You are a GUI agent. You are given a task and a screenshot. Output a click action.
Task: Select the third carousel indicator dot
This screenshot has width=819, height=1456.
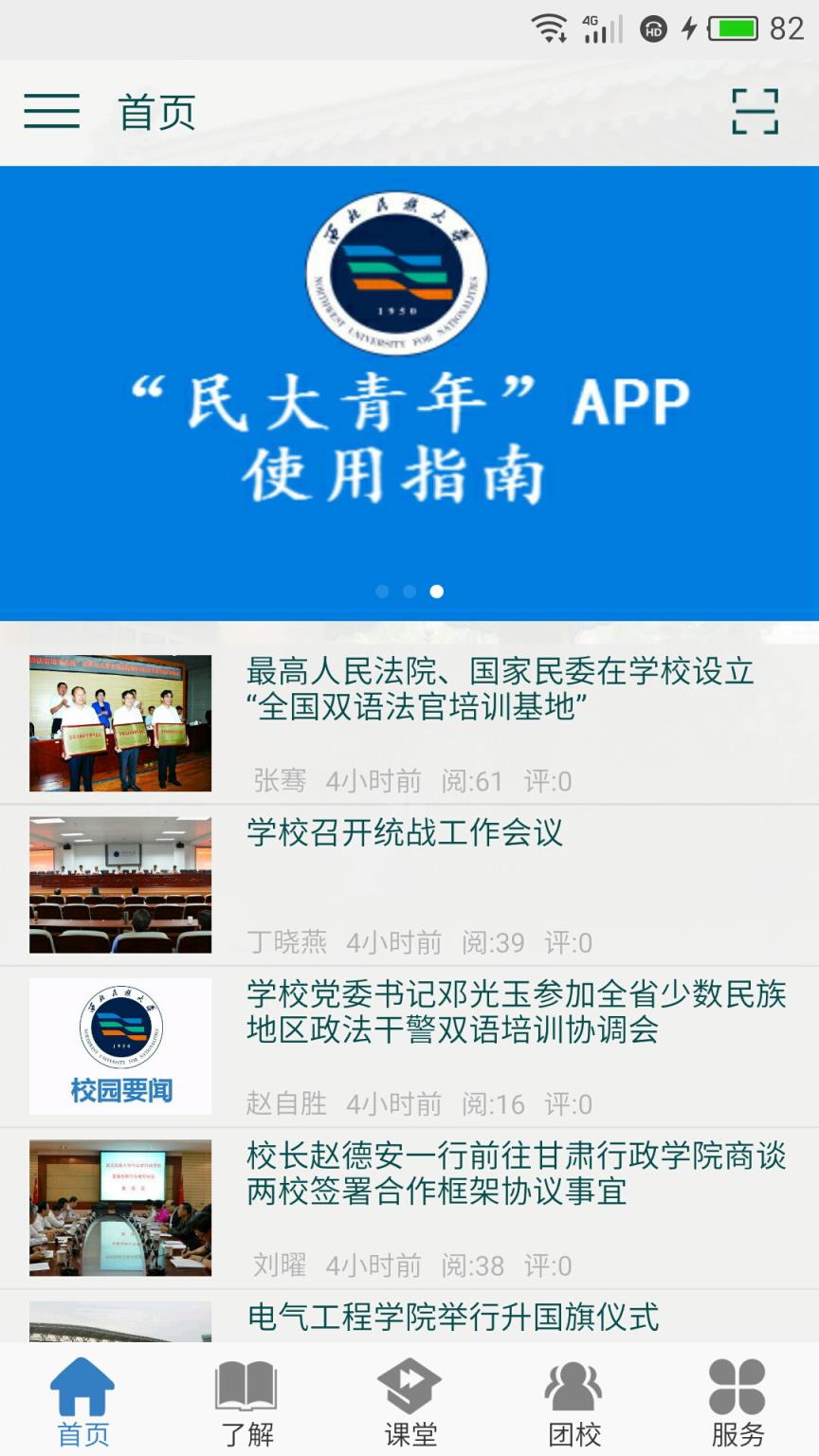pos(437,591)
